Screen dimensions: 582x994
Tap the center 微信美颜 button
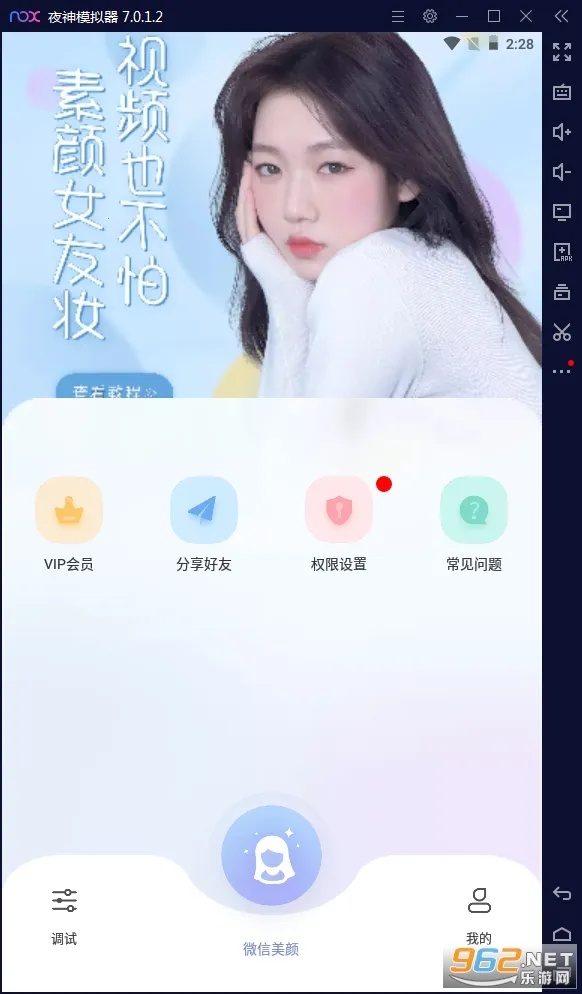point(271,855)
